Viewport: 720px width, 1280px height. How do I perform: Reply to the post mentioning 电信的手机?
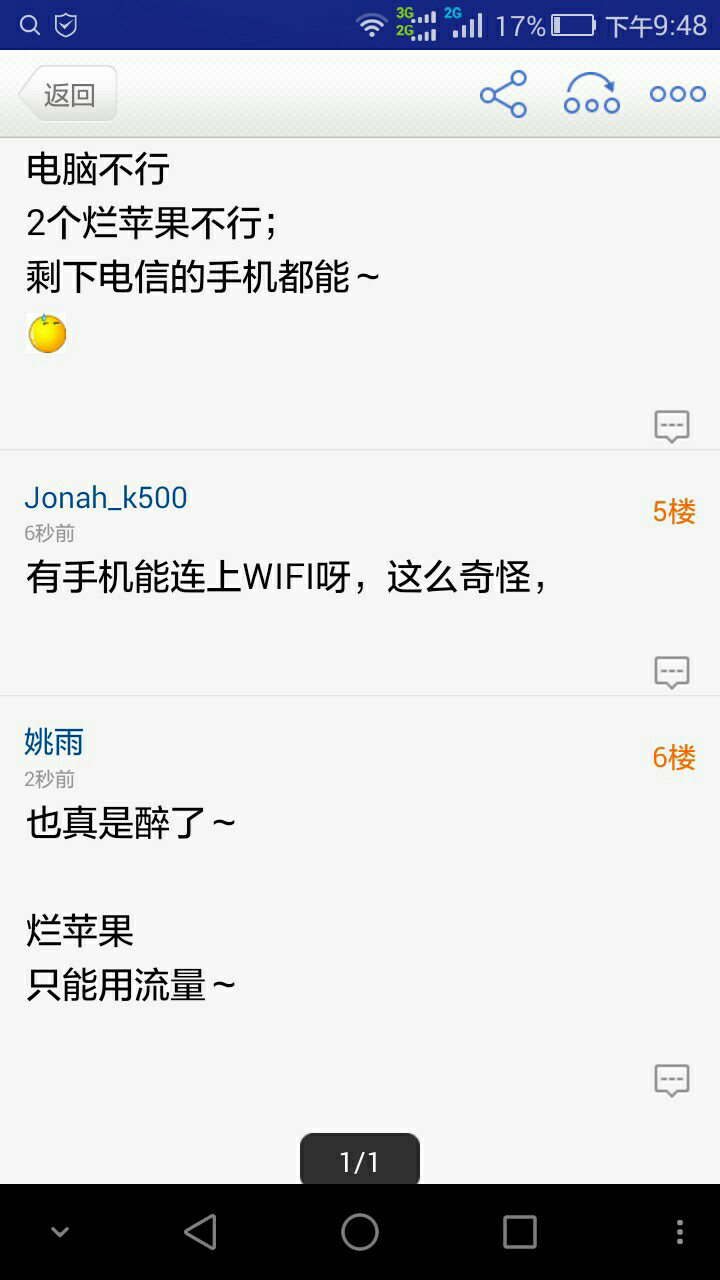672,426
